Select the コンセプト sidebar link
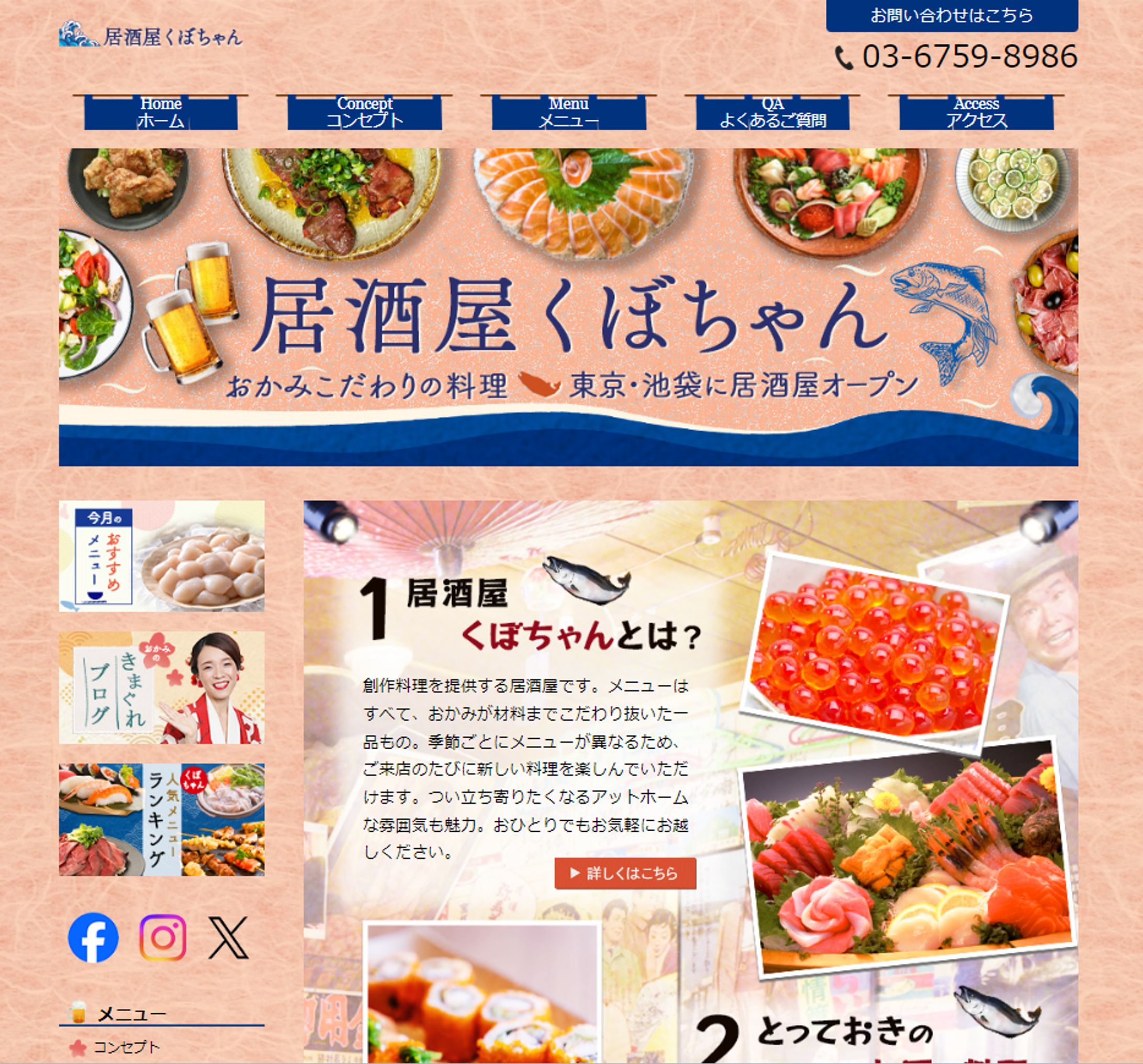 (x=127, y=1047)
